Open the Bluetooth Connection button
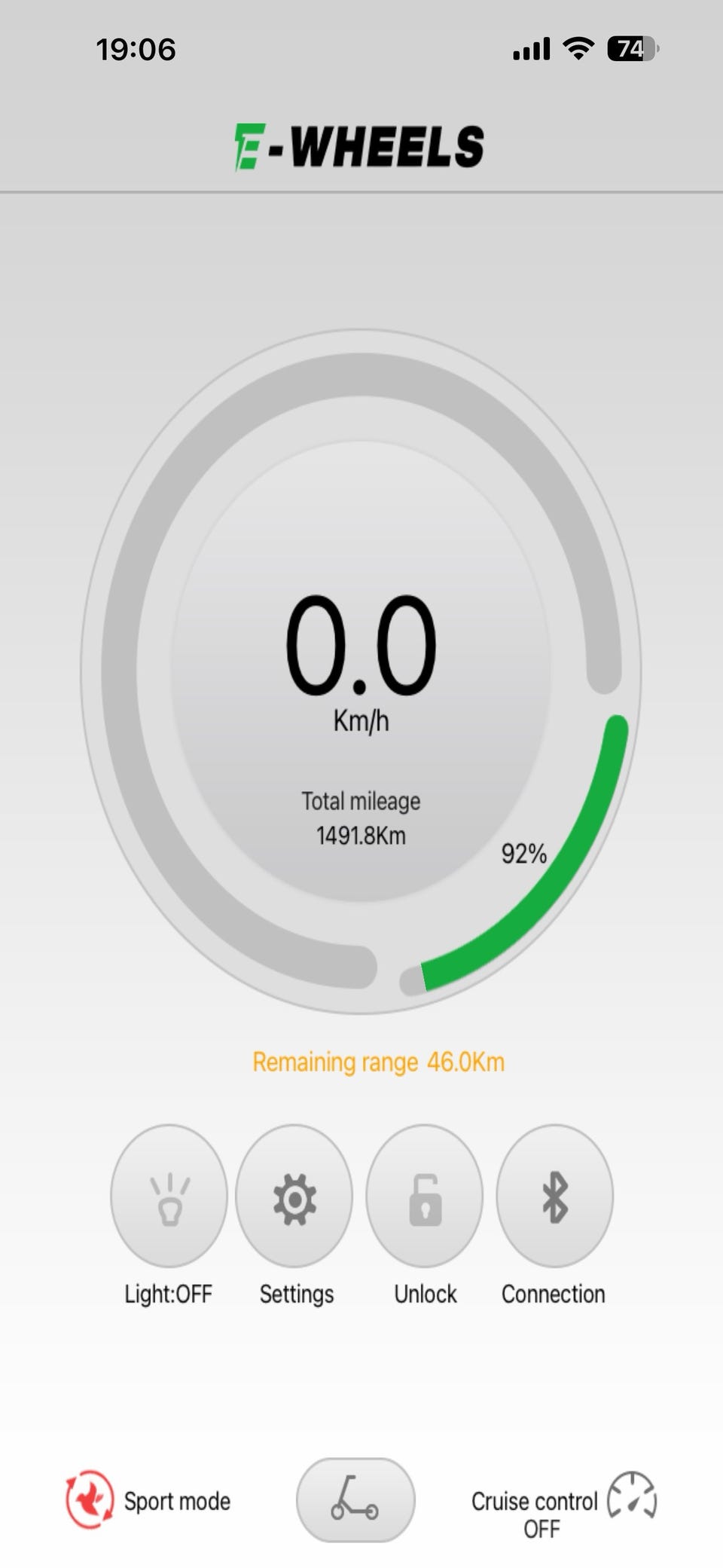 click(554, 1196)
